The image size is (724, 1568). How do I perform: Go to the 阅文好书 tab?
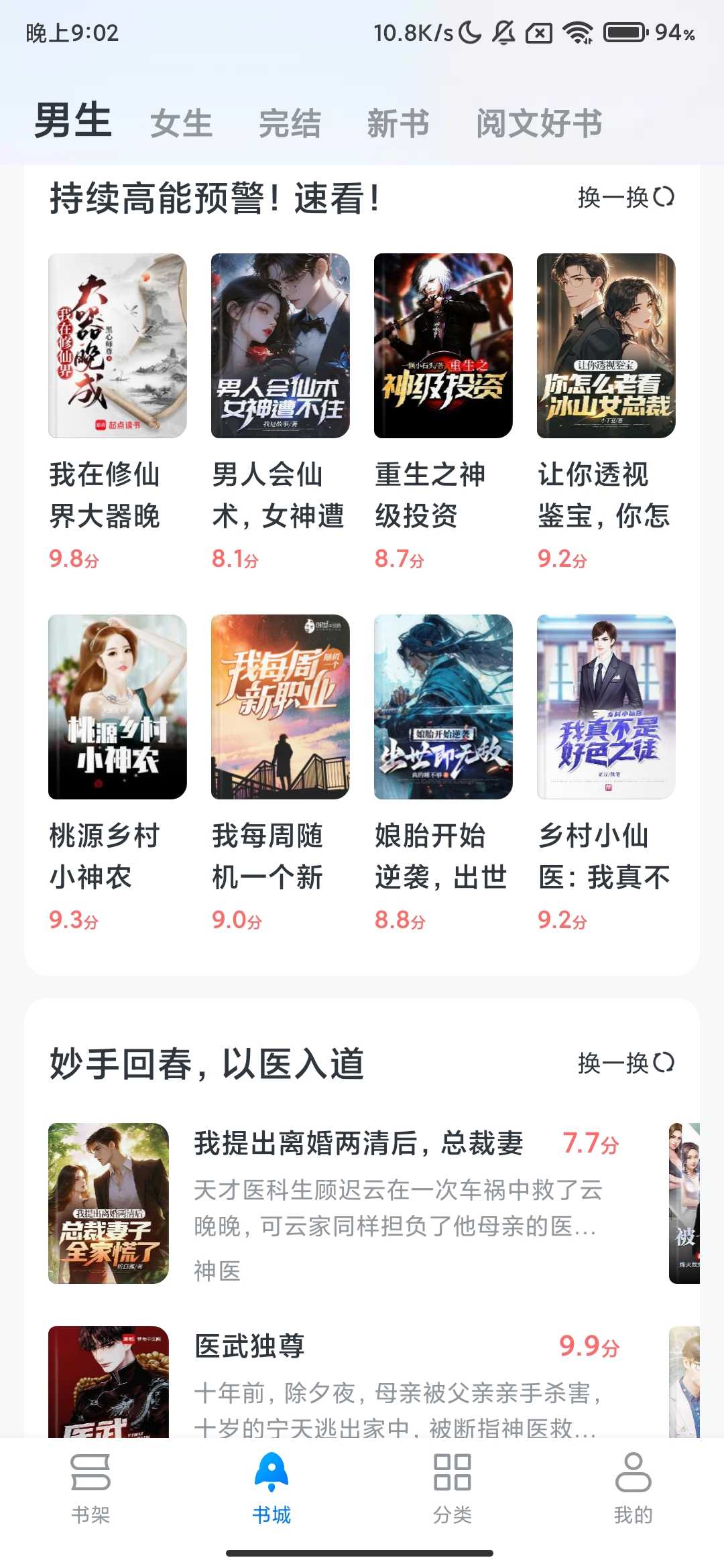point(539,123)
